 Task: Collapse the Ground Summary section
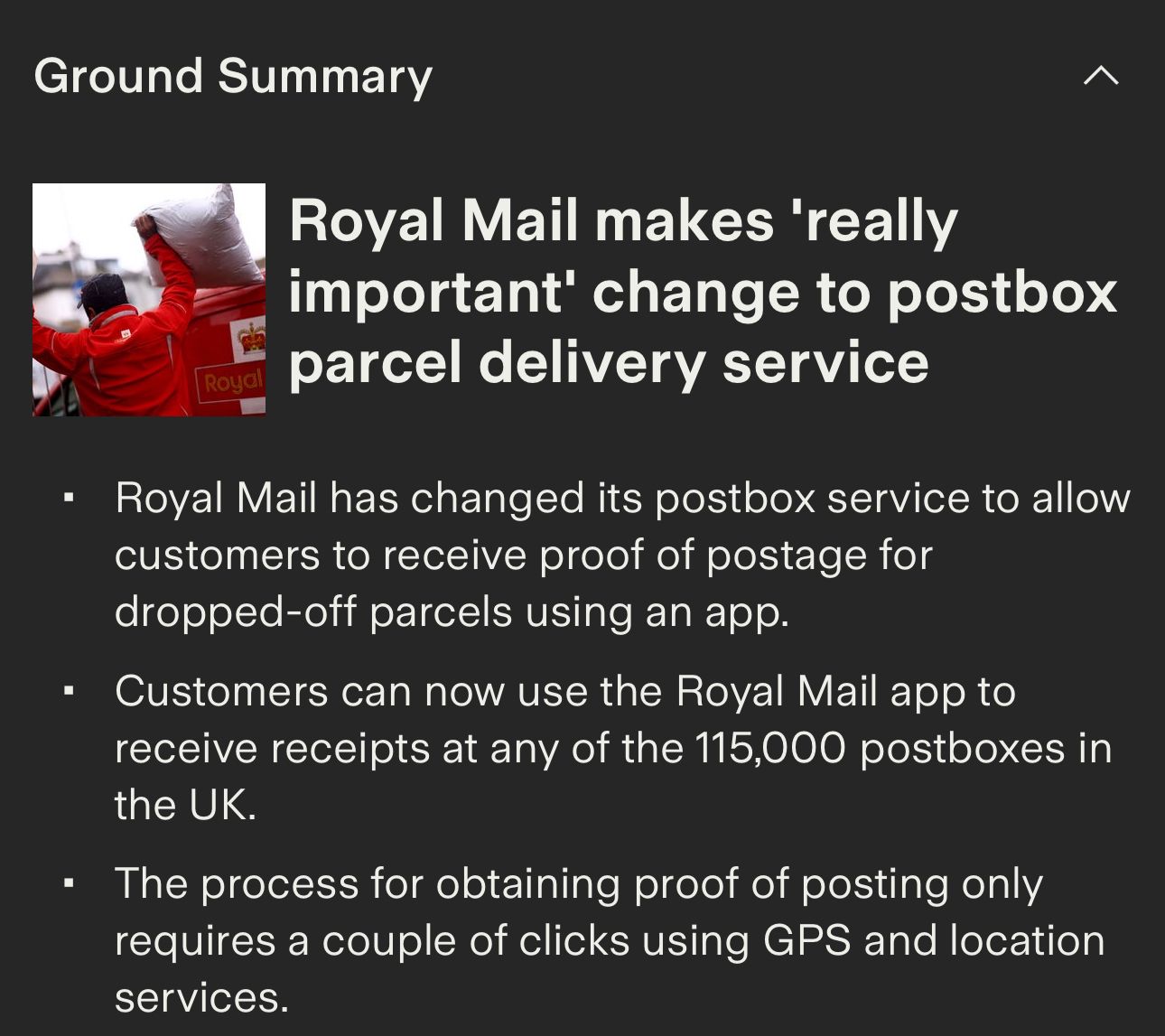1100,77
